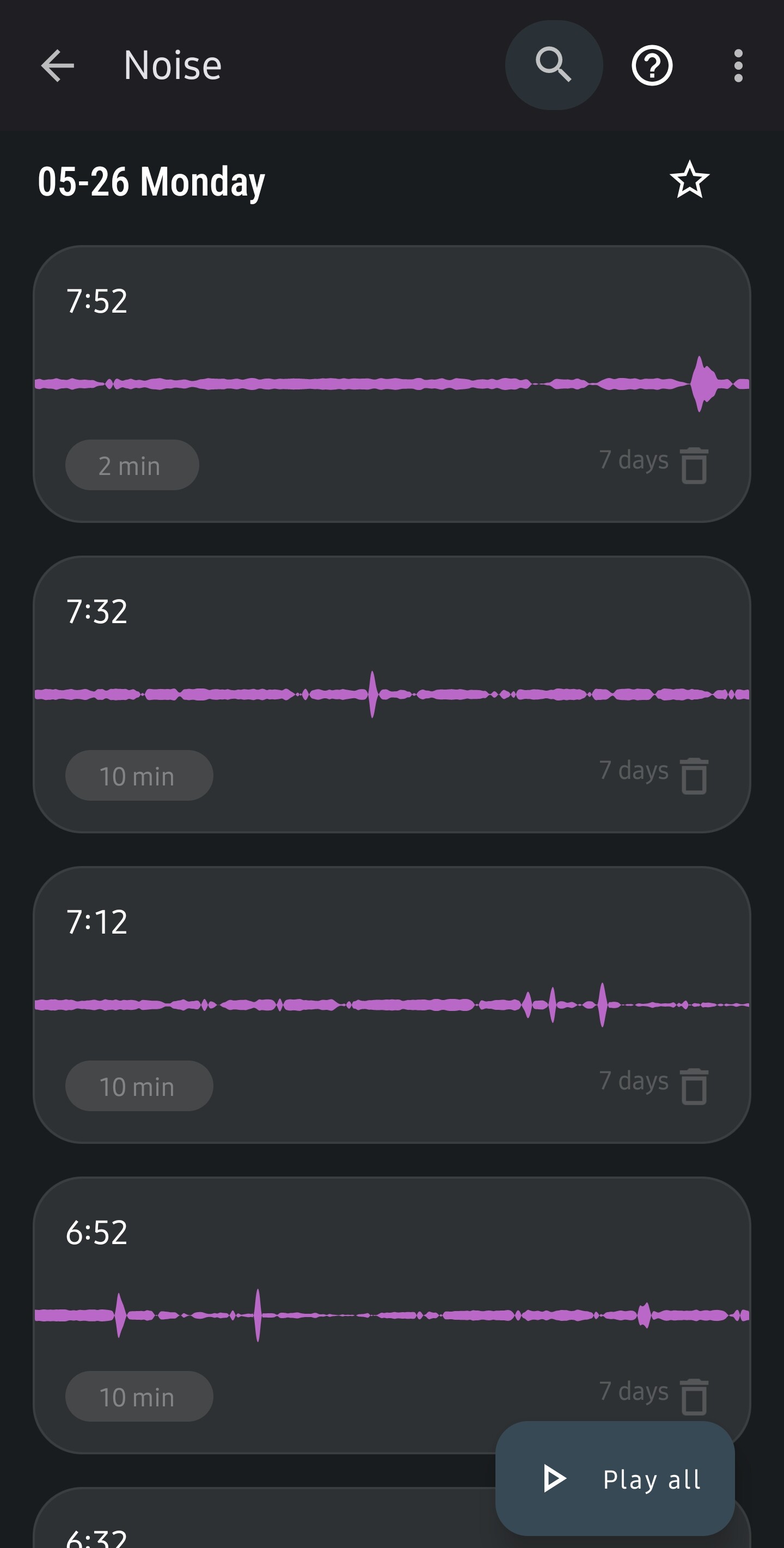This screenshot has height=1548, width=784.
Task: Open the three-dot overflow menu
Action: coord(738,65)
